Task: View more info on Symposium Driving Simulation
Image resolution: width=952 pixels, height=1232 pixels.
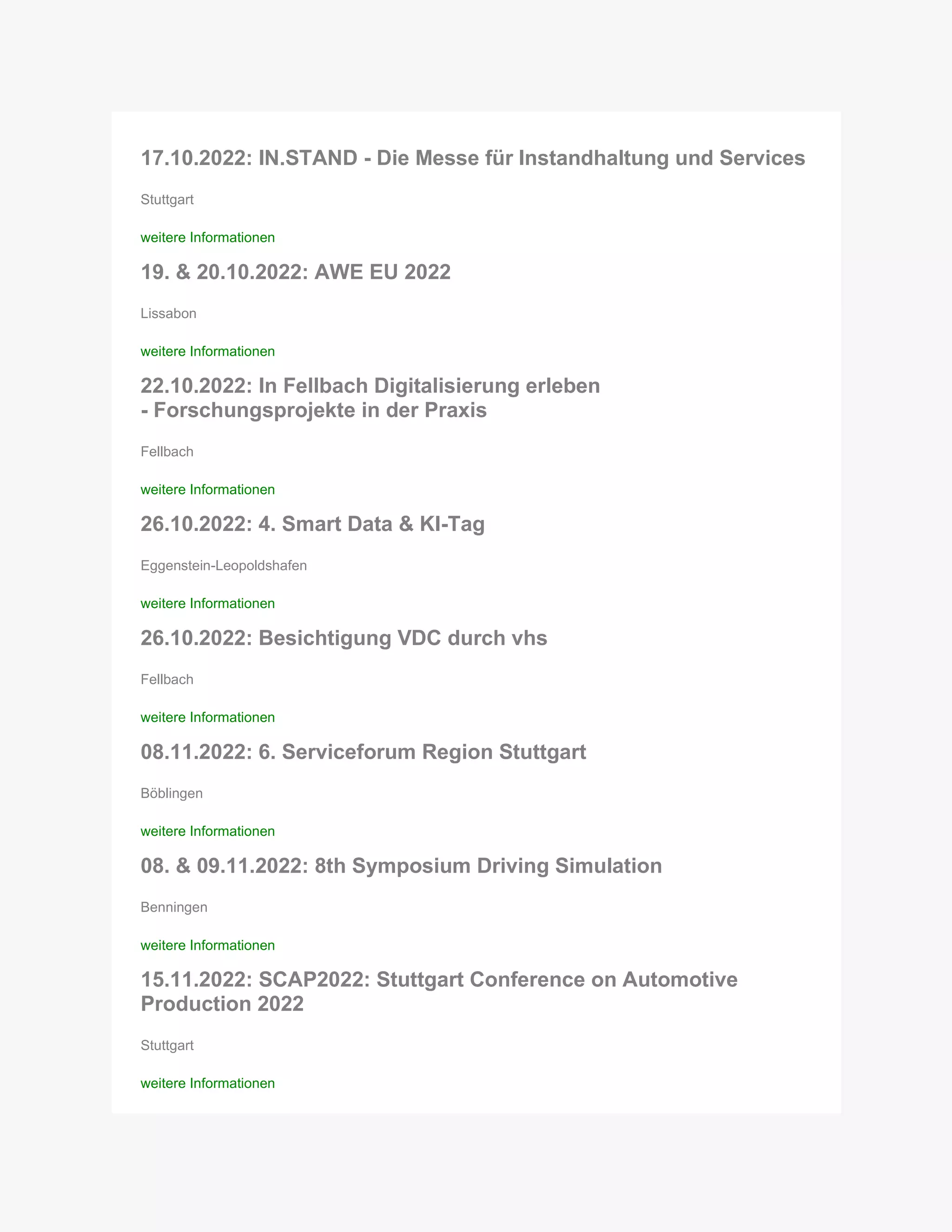Action: click(207, 946)
